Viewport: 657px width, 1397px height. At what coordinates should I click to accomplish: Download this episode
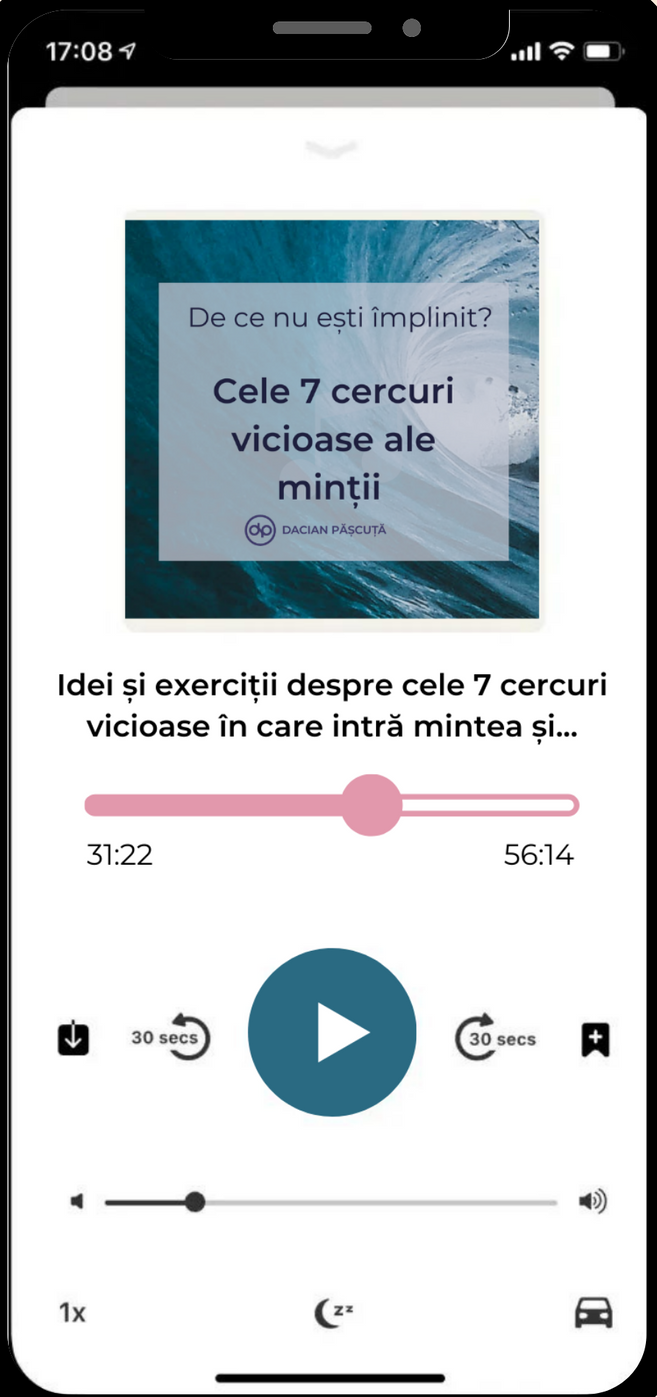click(73, 1038)
